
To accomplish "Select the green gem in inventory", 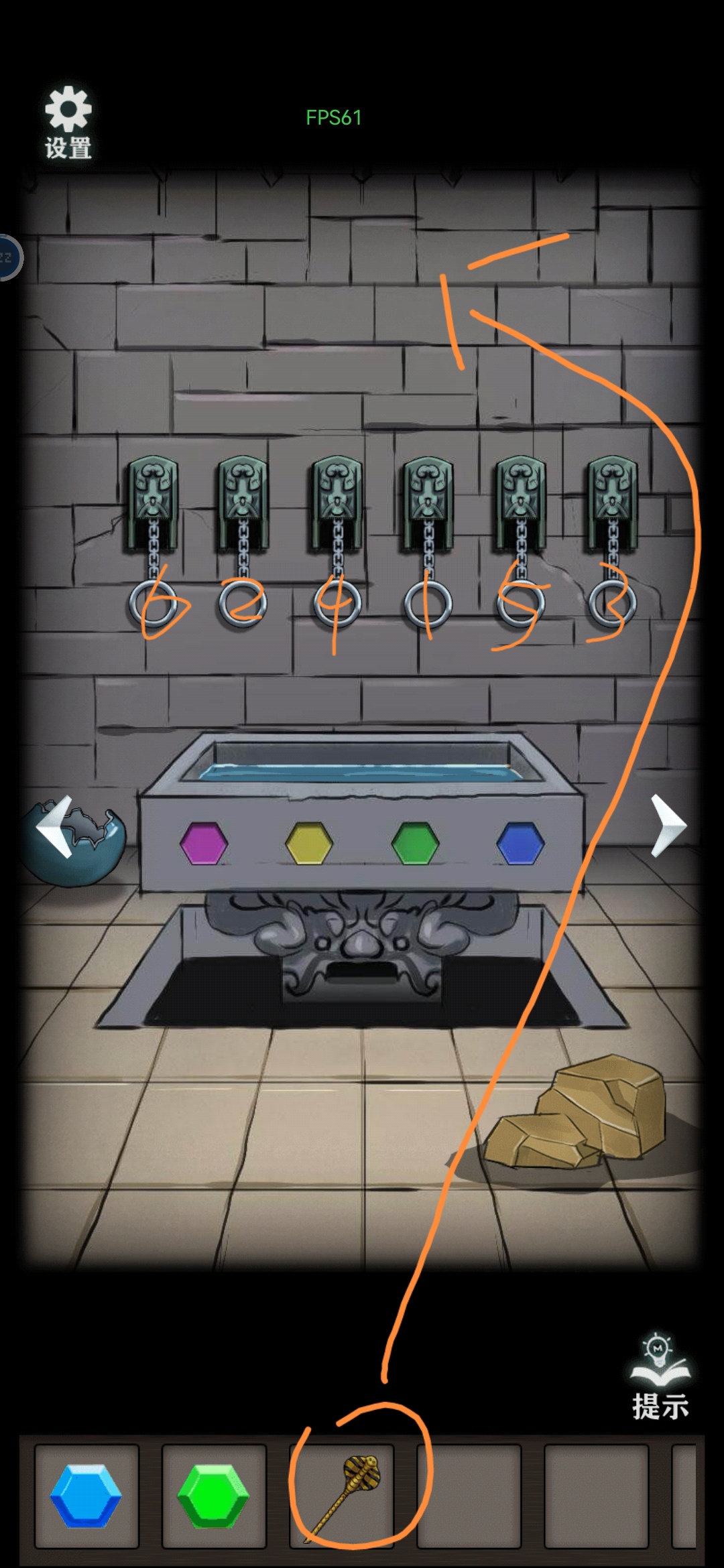I will [x=214, y=1496].
